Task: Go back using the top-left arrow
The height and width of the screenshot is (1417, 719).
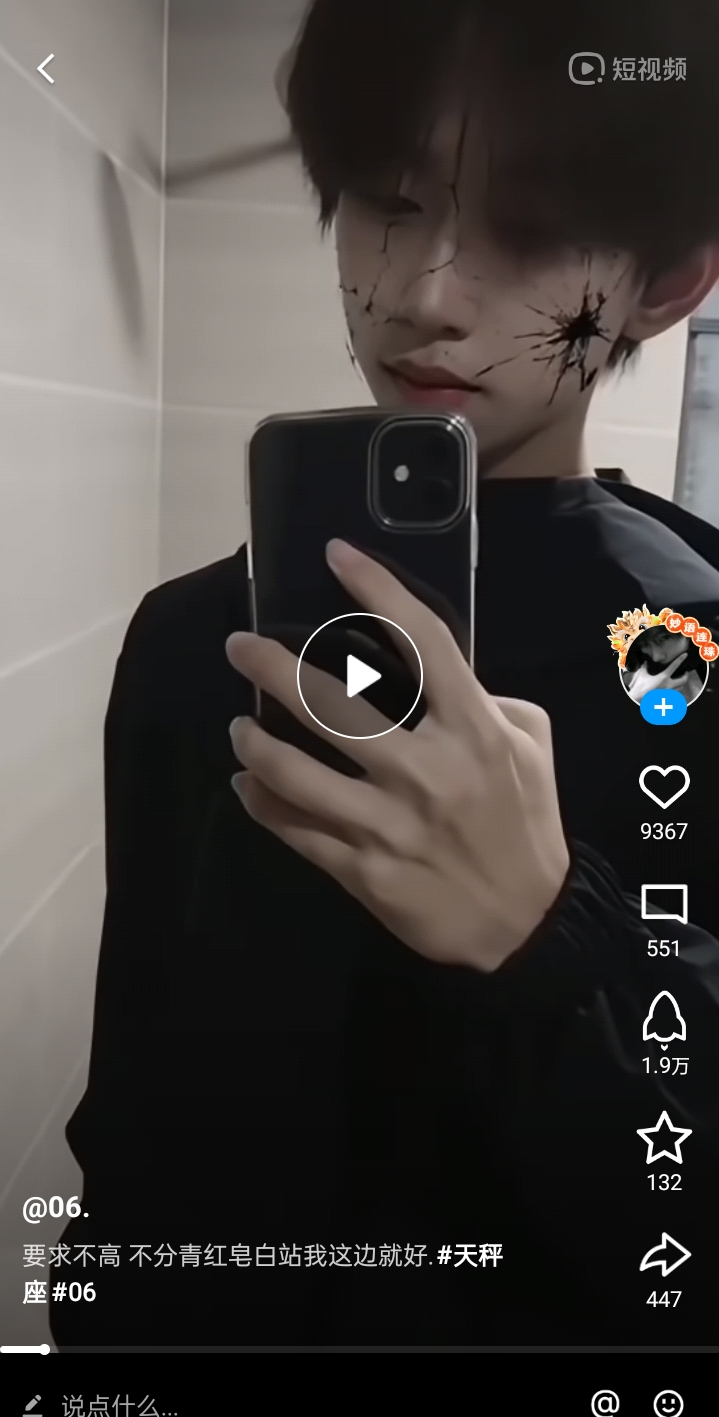Action: pos(45,68)
